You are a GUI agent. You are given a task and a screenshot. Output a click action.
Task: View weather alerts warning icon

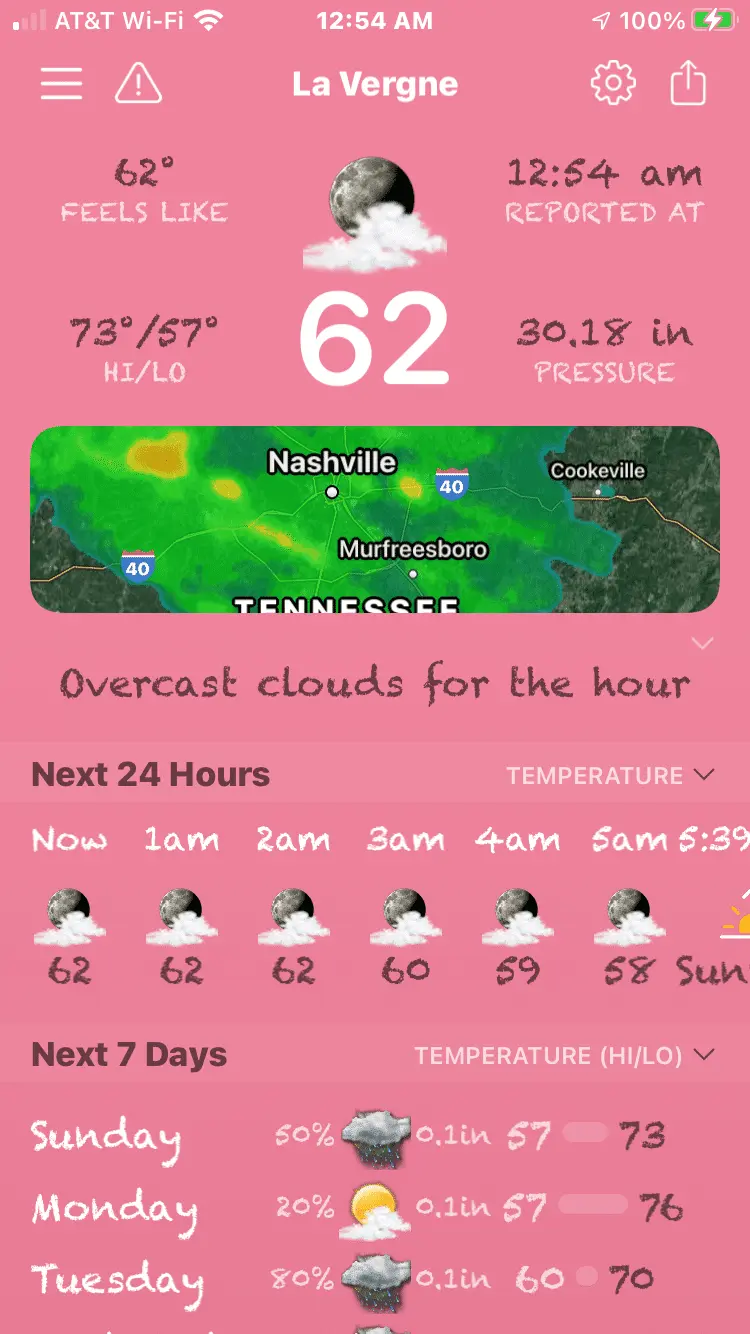coord(138,84)
